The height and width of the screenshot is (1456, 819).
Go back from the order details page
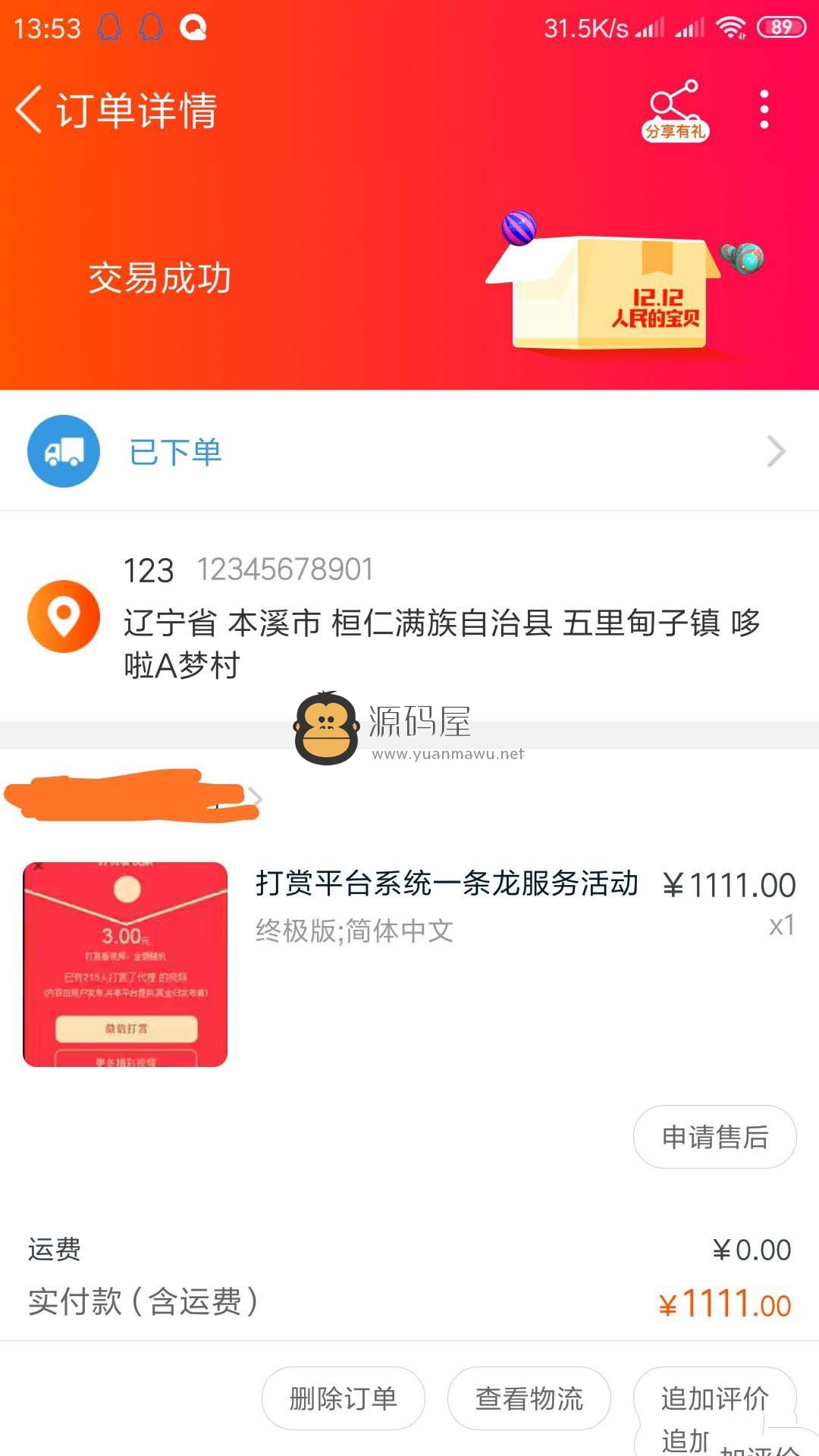(x=29, y=110)
